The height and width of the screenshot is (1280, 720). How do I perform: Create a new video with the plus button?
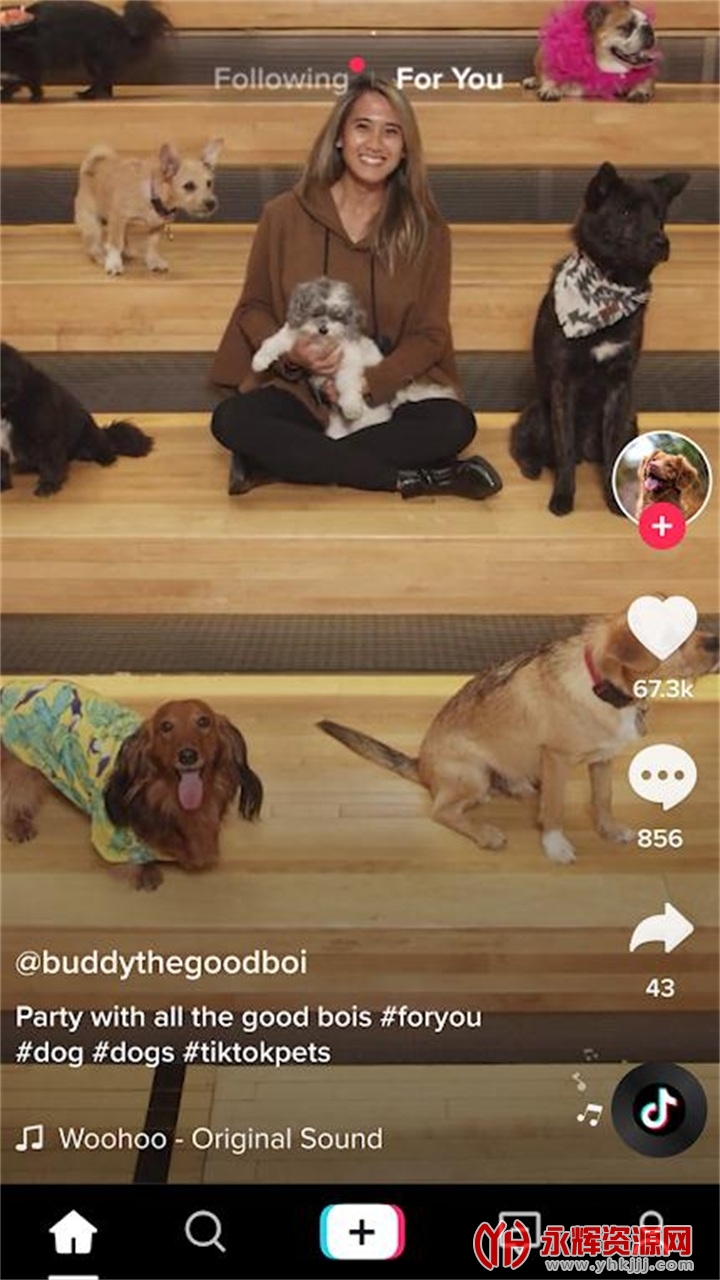click(x=362, y=1232)
